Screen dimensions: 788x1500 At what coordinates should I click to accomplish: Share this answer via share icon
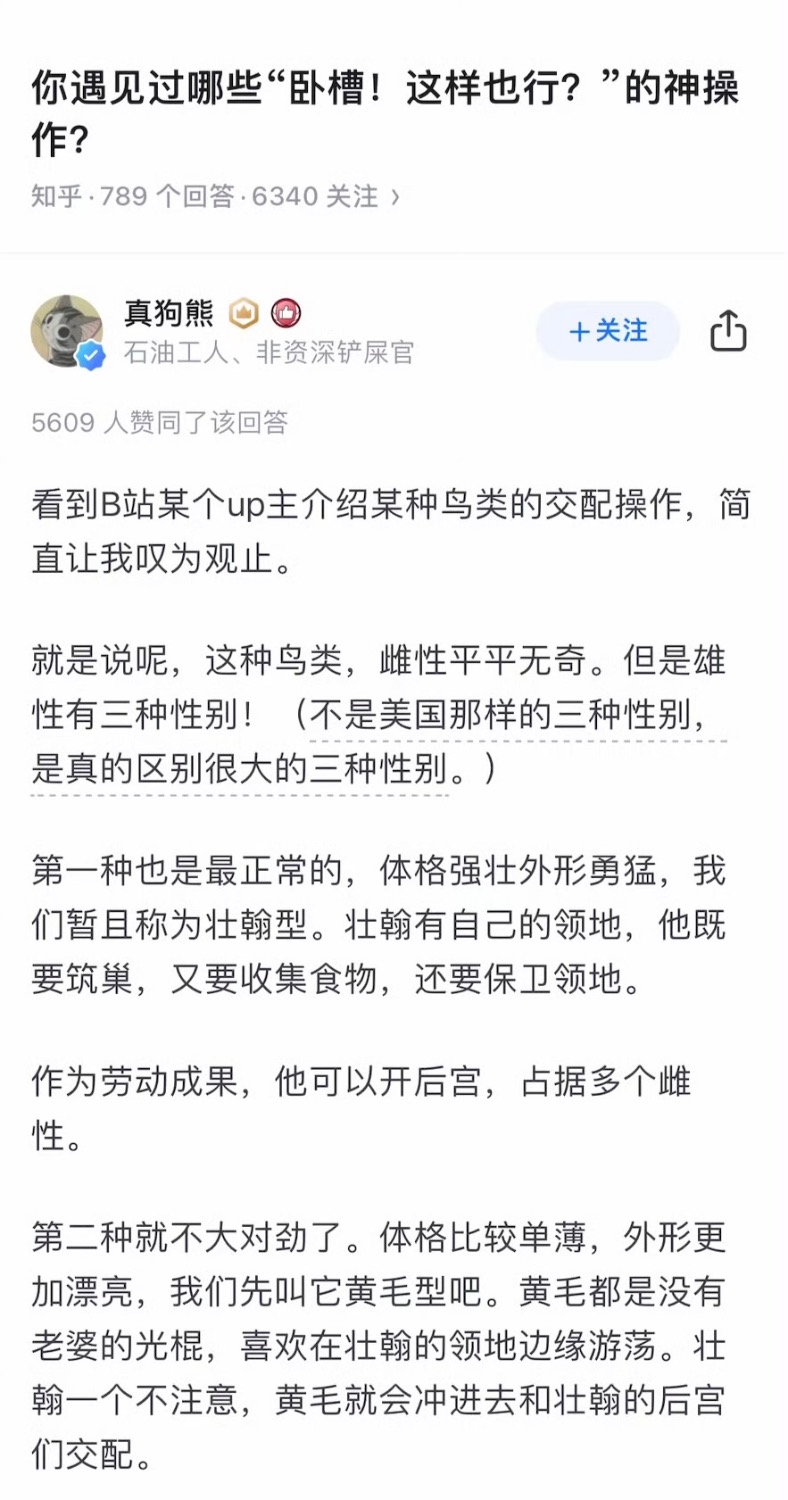click(x=728, y=331)
